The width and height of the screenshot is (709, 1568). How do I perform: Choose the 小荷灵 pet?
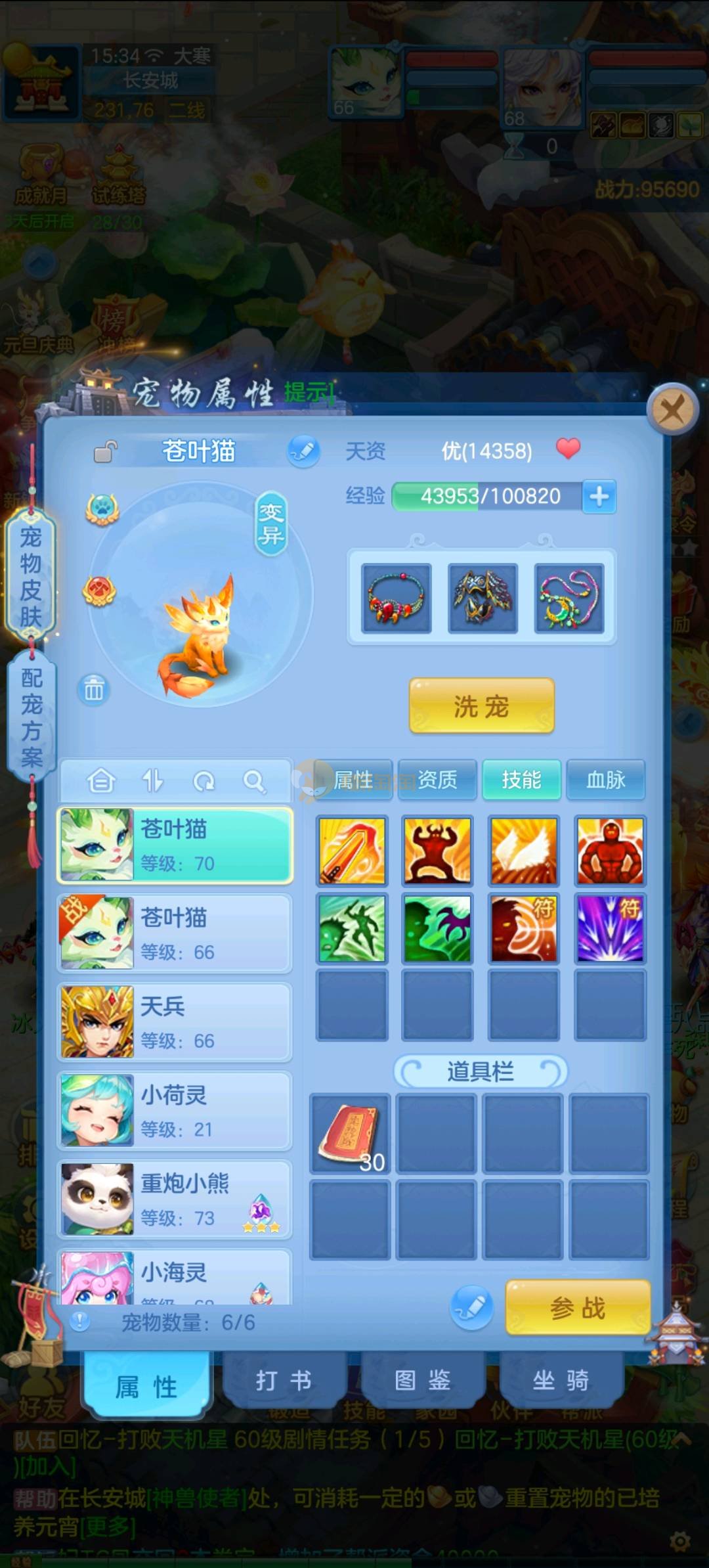(175, 1111)
